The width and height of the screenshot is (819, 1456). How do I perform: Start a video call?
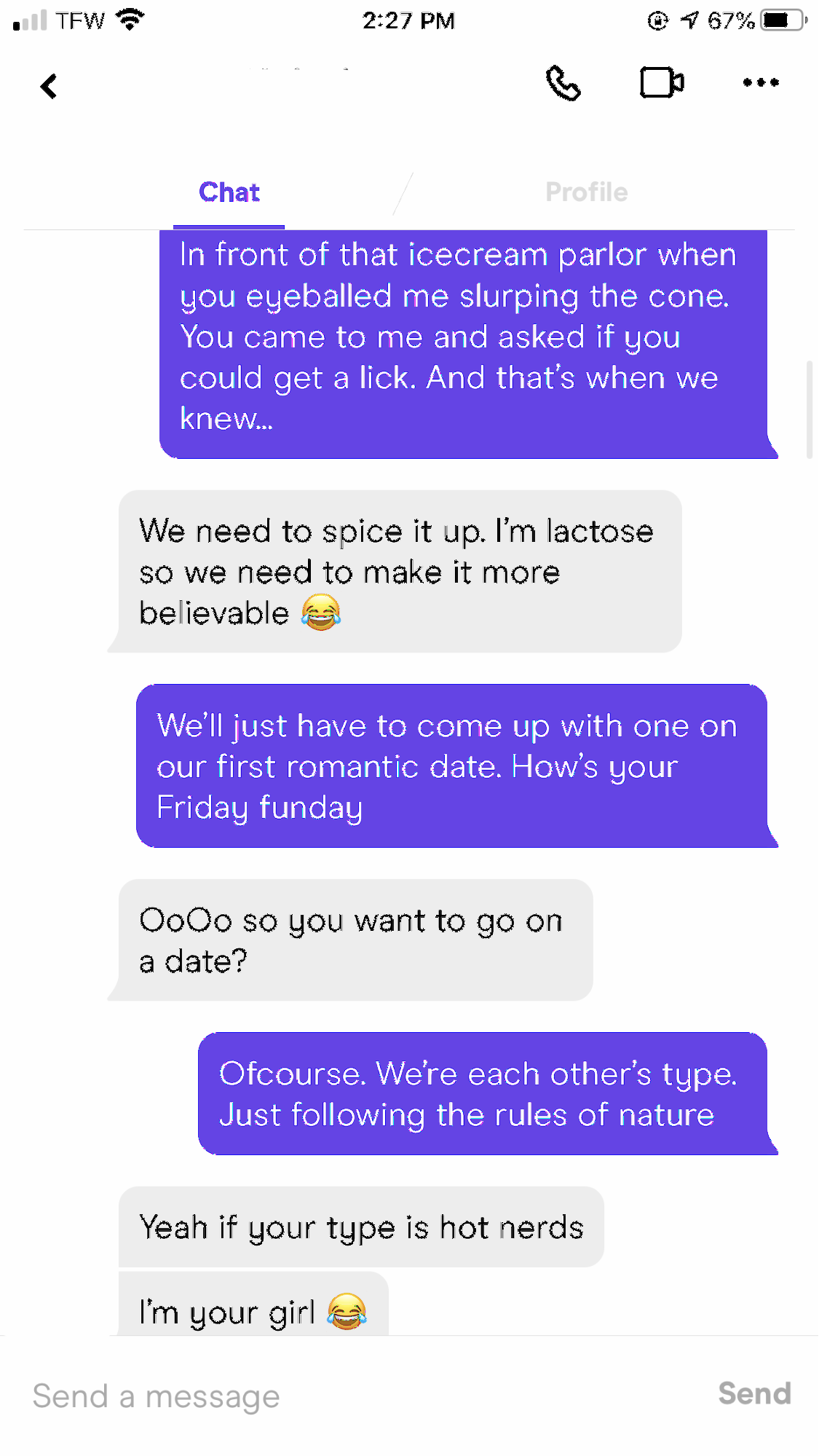click(x=662, y=82)
